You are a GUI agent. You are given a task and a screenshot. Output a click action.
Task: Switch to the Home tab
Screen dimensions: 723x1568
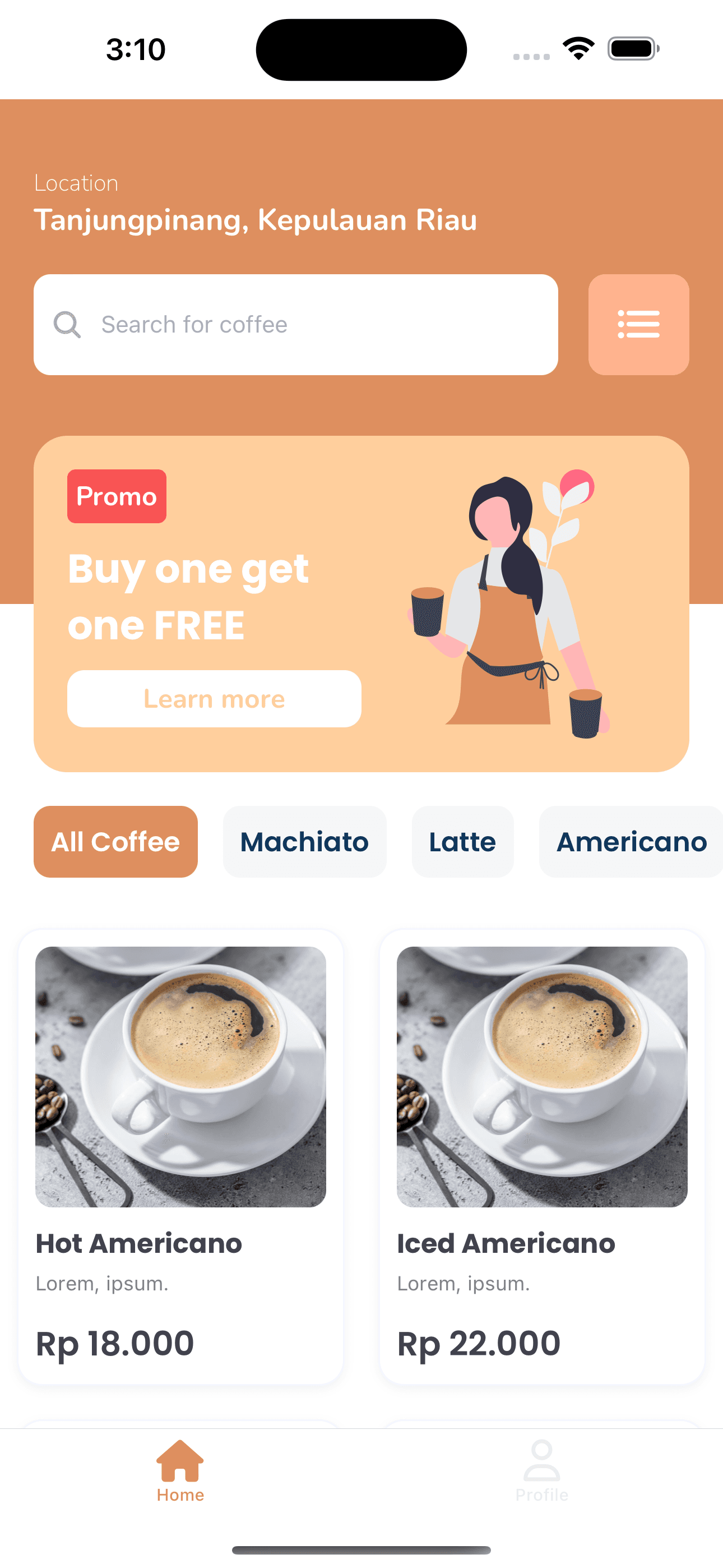[180, 1470]
